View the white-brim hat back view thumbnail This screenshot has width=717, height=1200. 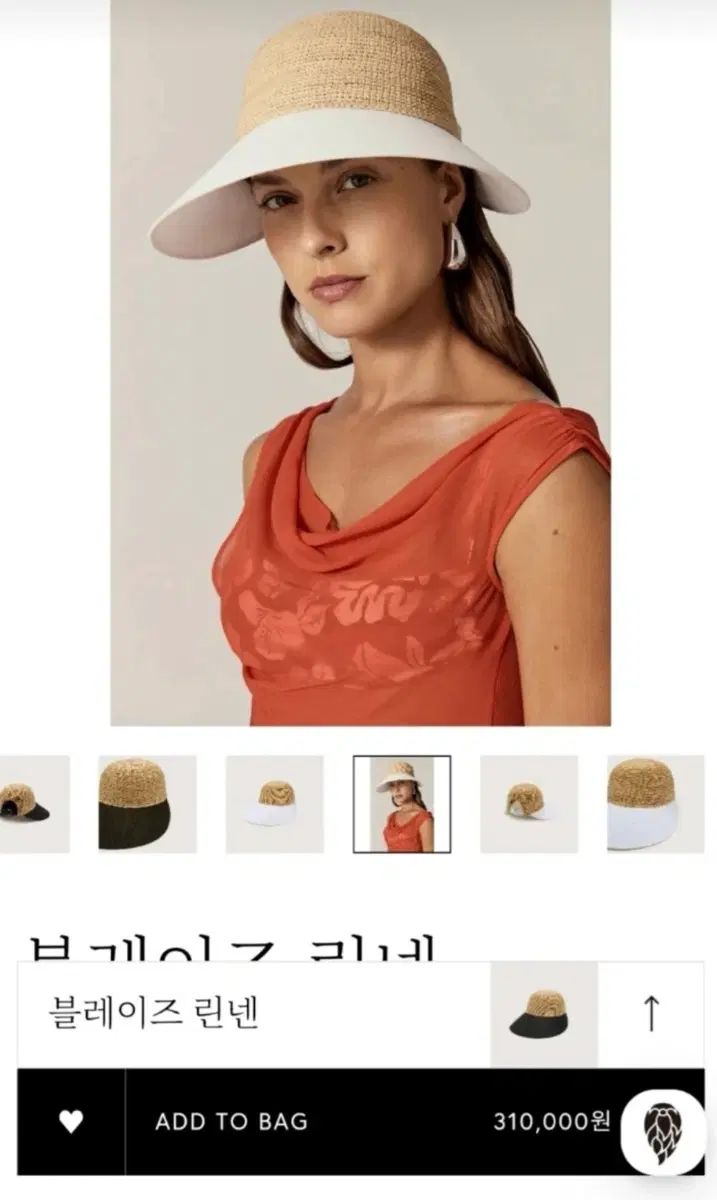529,804
